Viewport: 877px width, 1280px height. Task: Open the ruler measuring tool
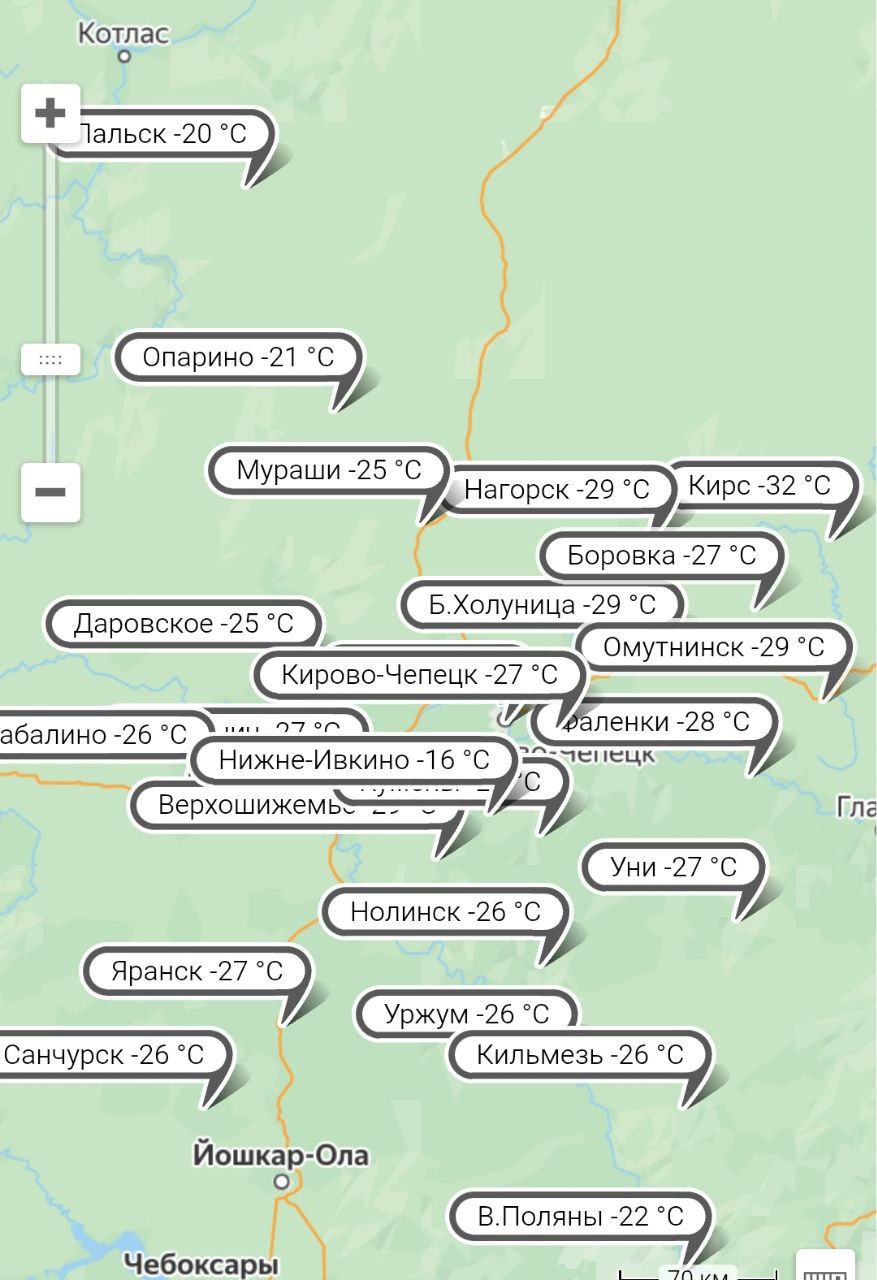(x=825, y=1270)
